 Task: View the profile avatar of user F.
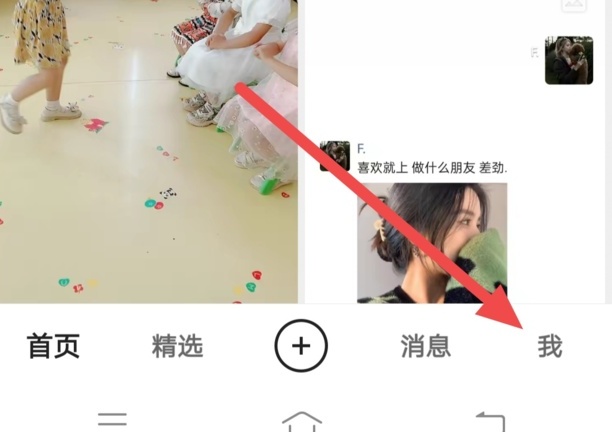(x=335, y=156)
